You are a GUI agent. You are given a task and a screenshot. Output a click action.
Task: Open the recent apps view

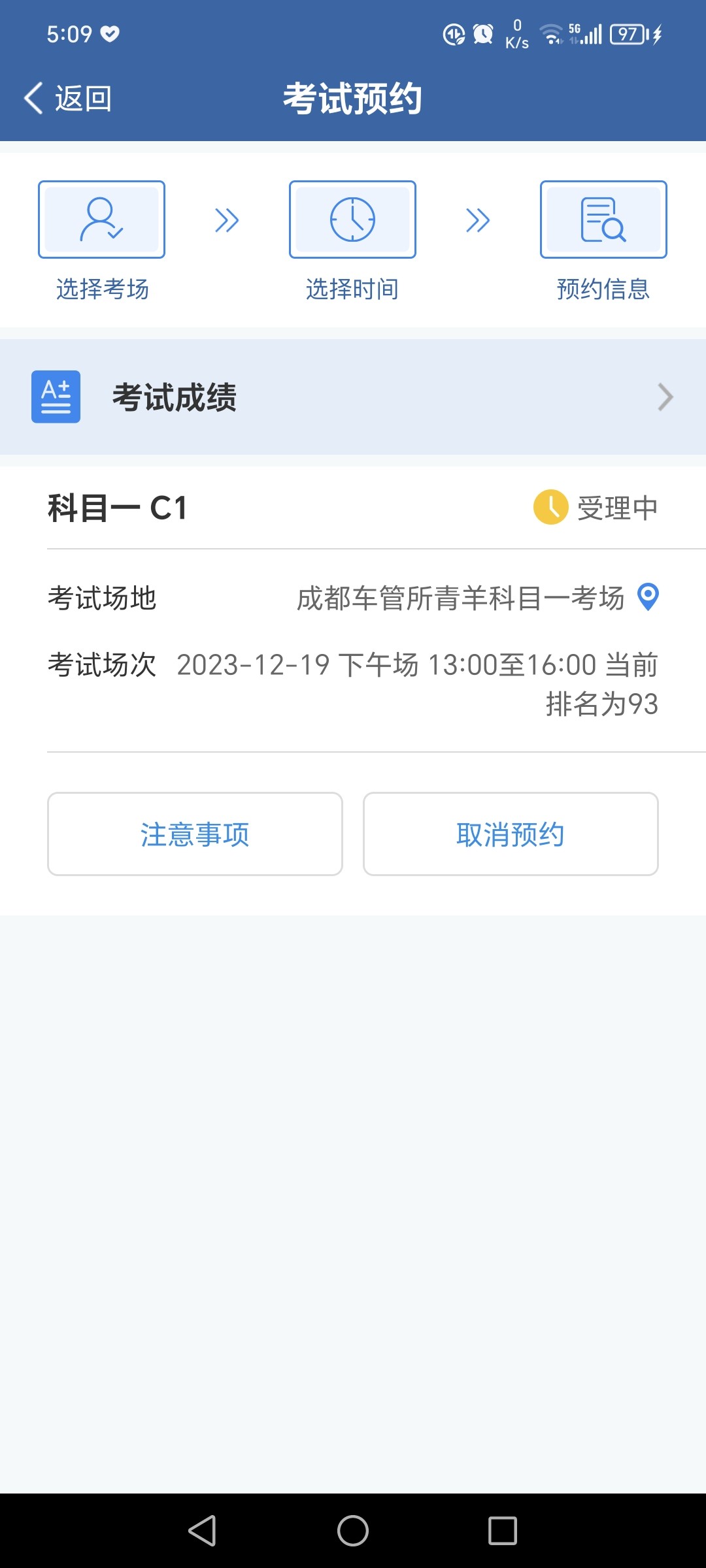[x=503, y=1531]
